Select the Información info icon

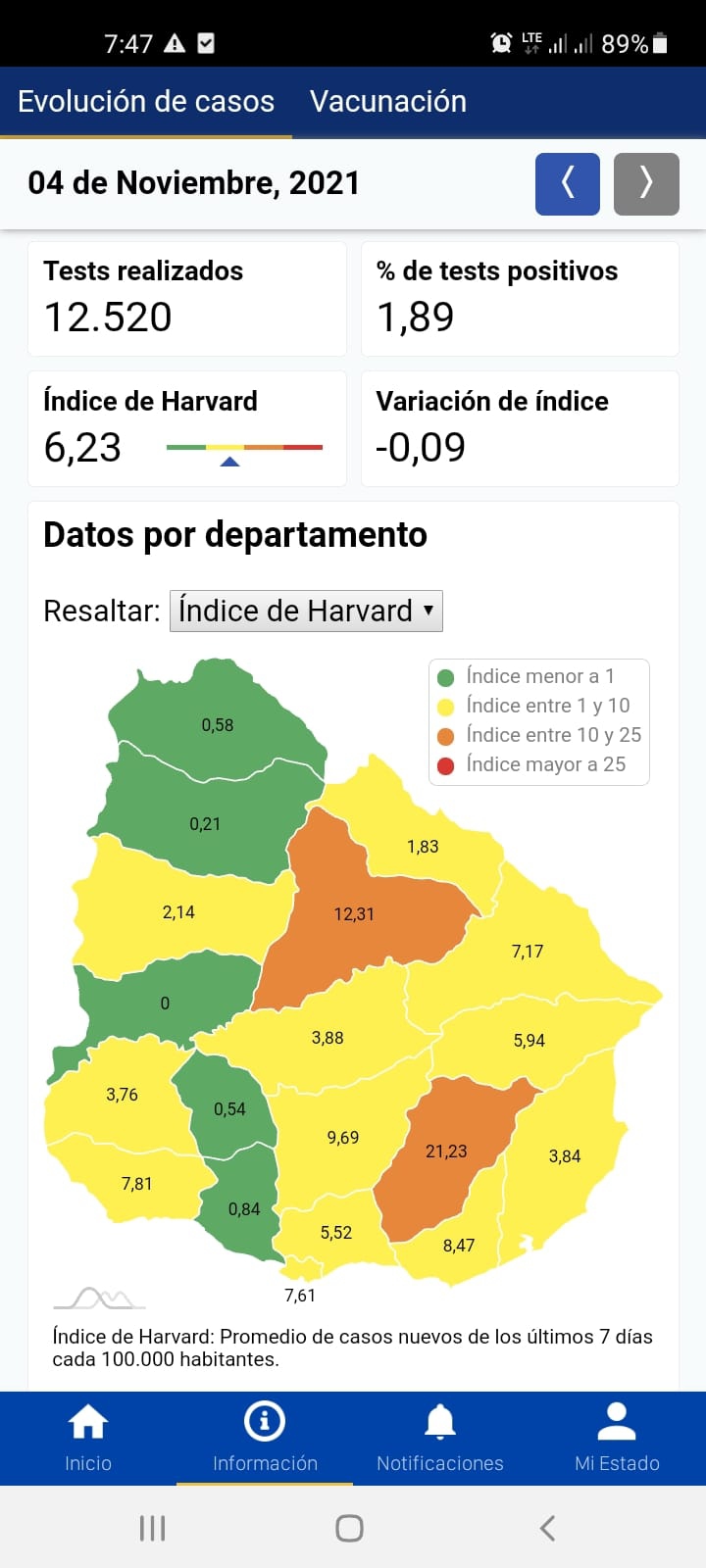click(x=264, y=1419)
